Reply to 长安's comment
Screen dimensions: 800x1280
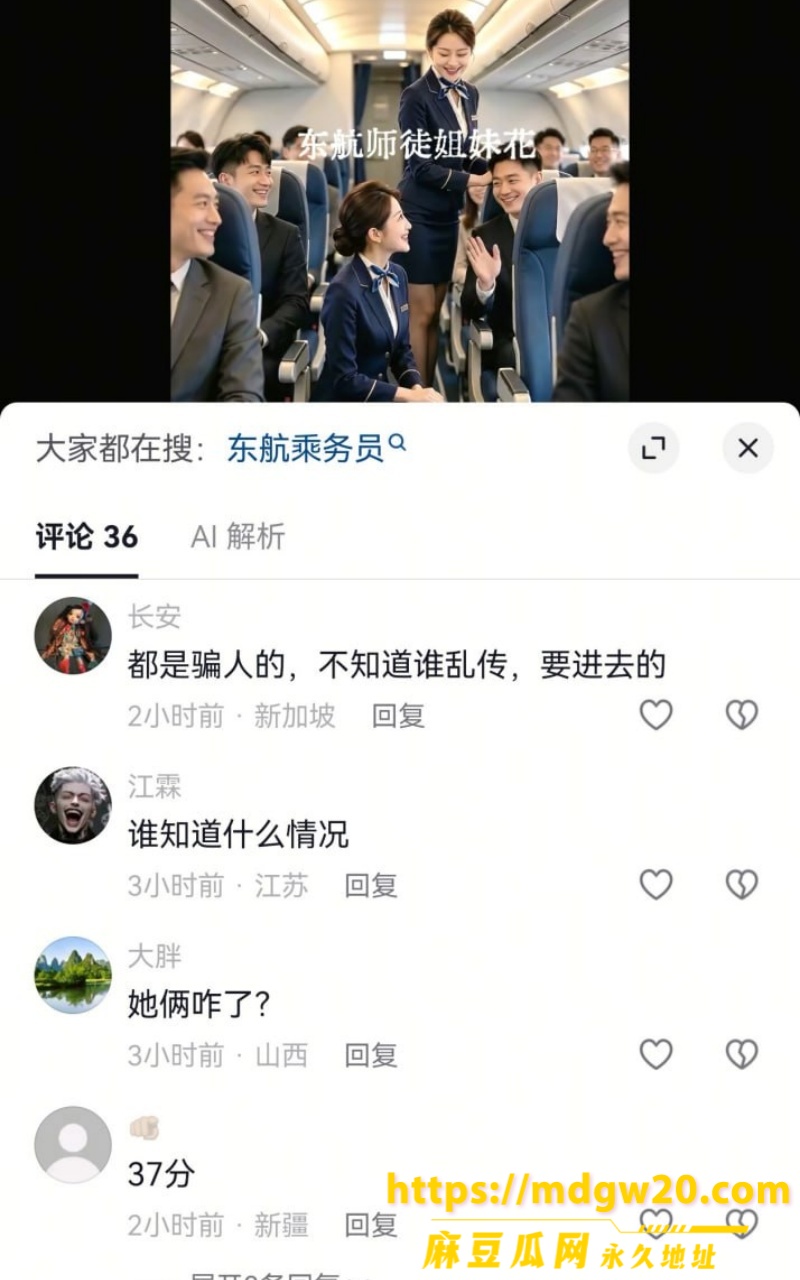click(398, 716)
